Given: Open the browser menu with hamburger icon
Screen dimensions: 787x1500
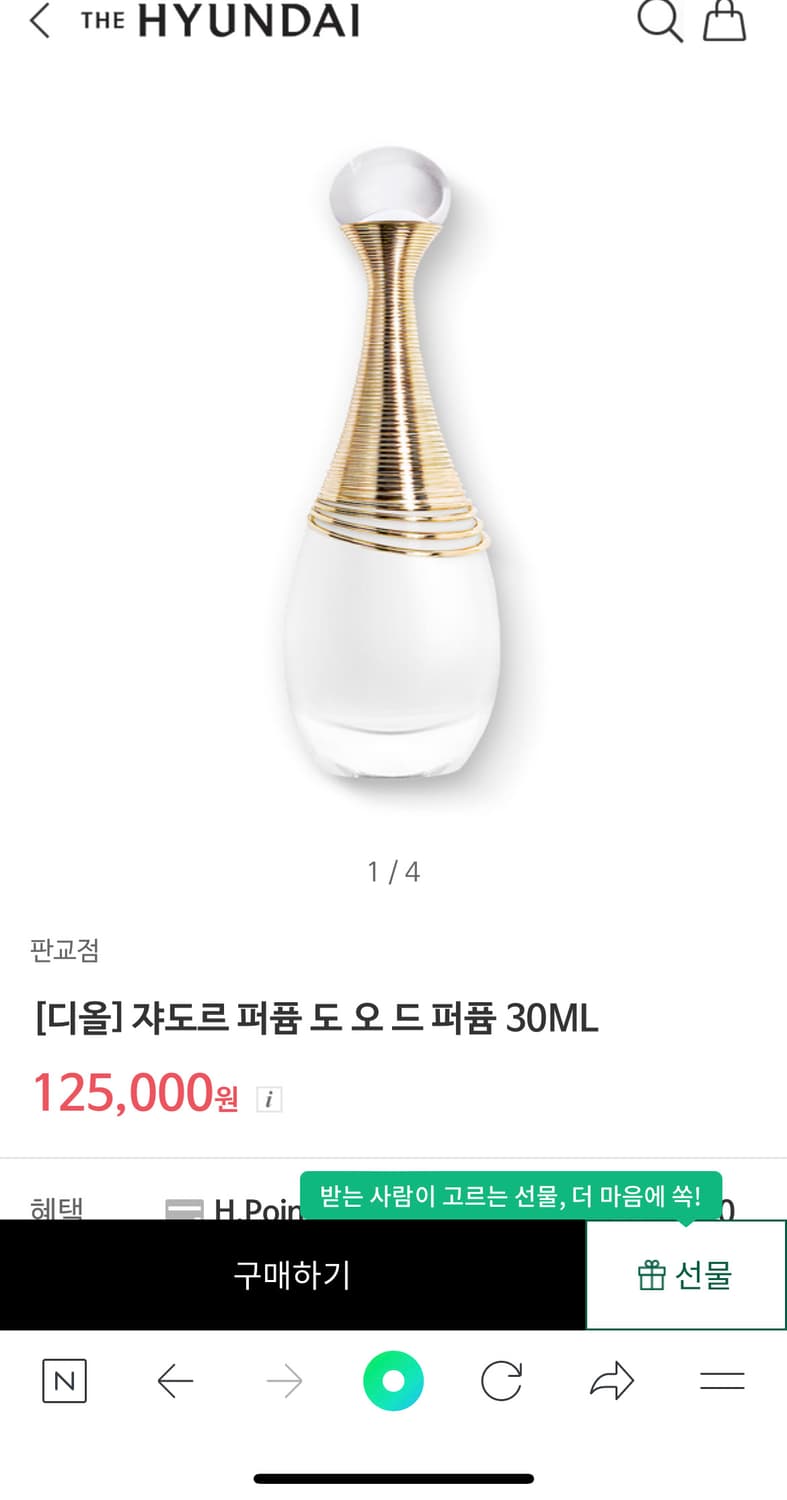Looking at the screenshot, I should [x=723, y=1381].
